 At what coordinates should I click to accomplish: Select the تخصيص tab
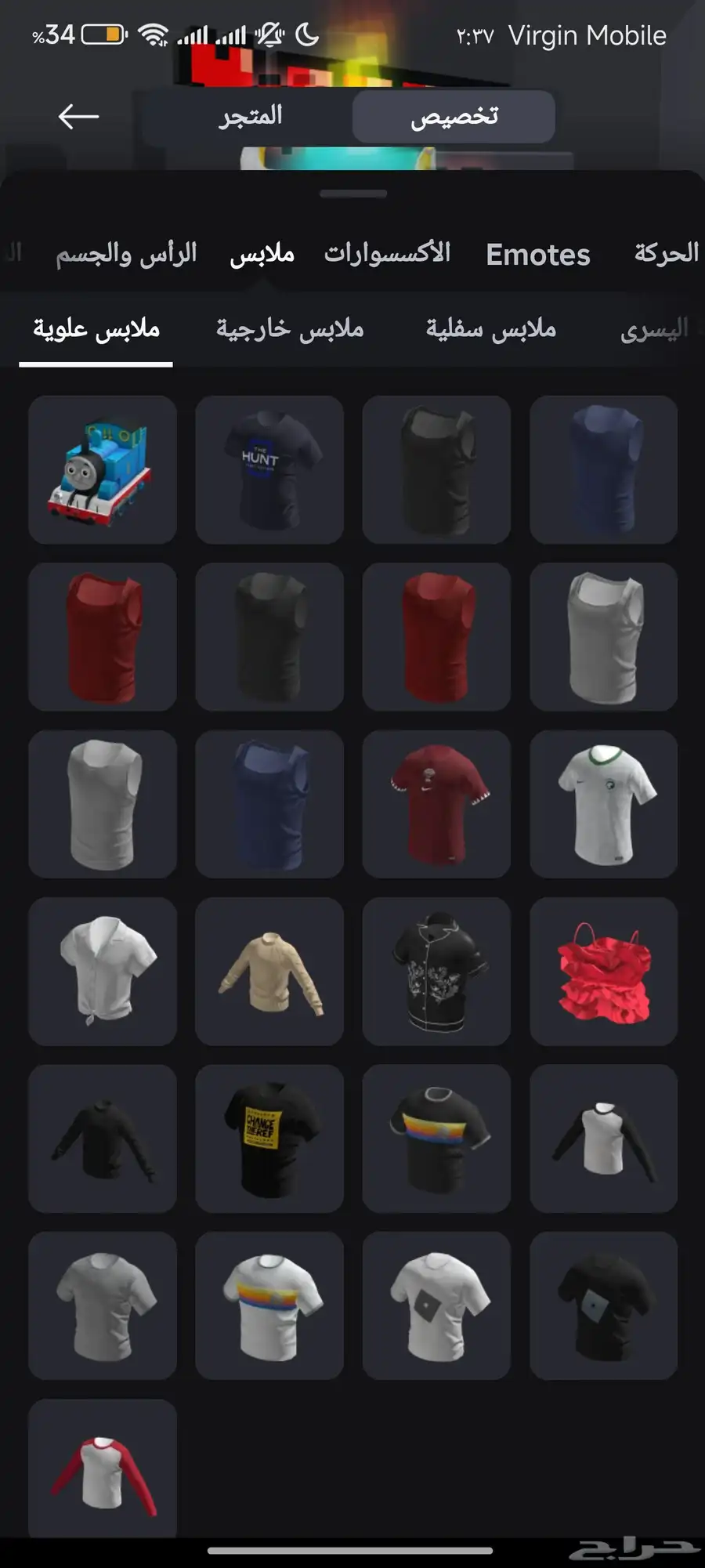point(454,116)
